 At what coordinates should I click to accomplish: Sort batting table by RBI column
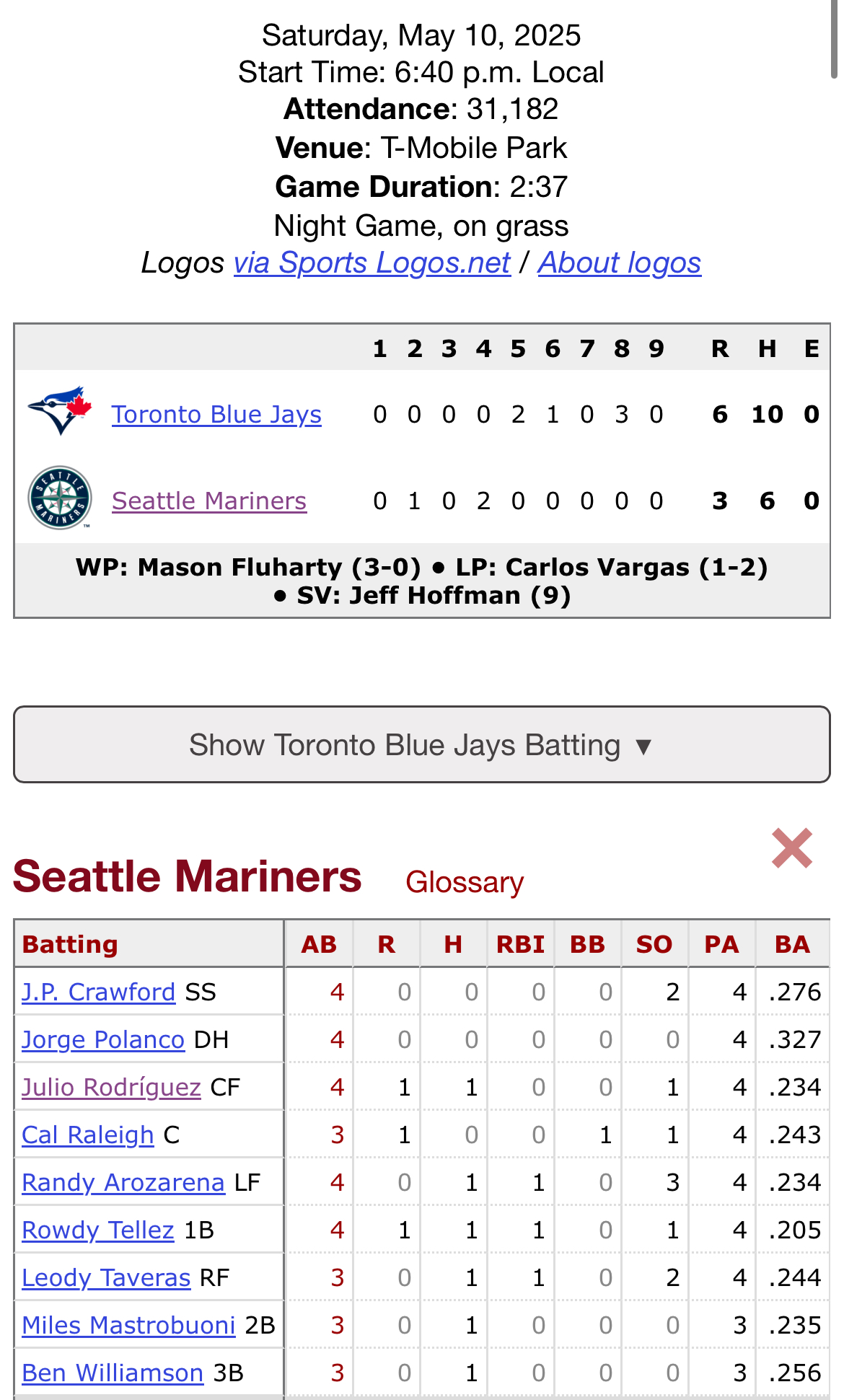click(520, 945)
